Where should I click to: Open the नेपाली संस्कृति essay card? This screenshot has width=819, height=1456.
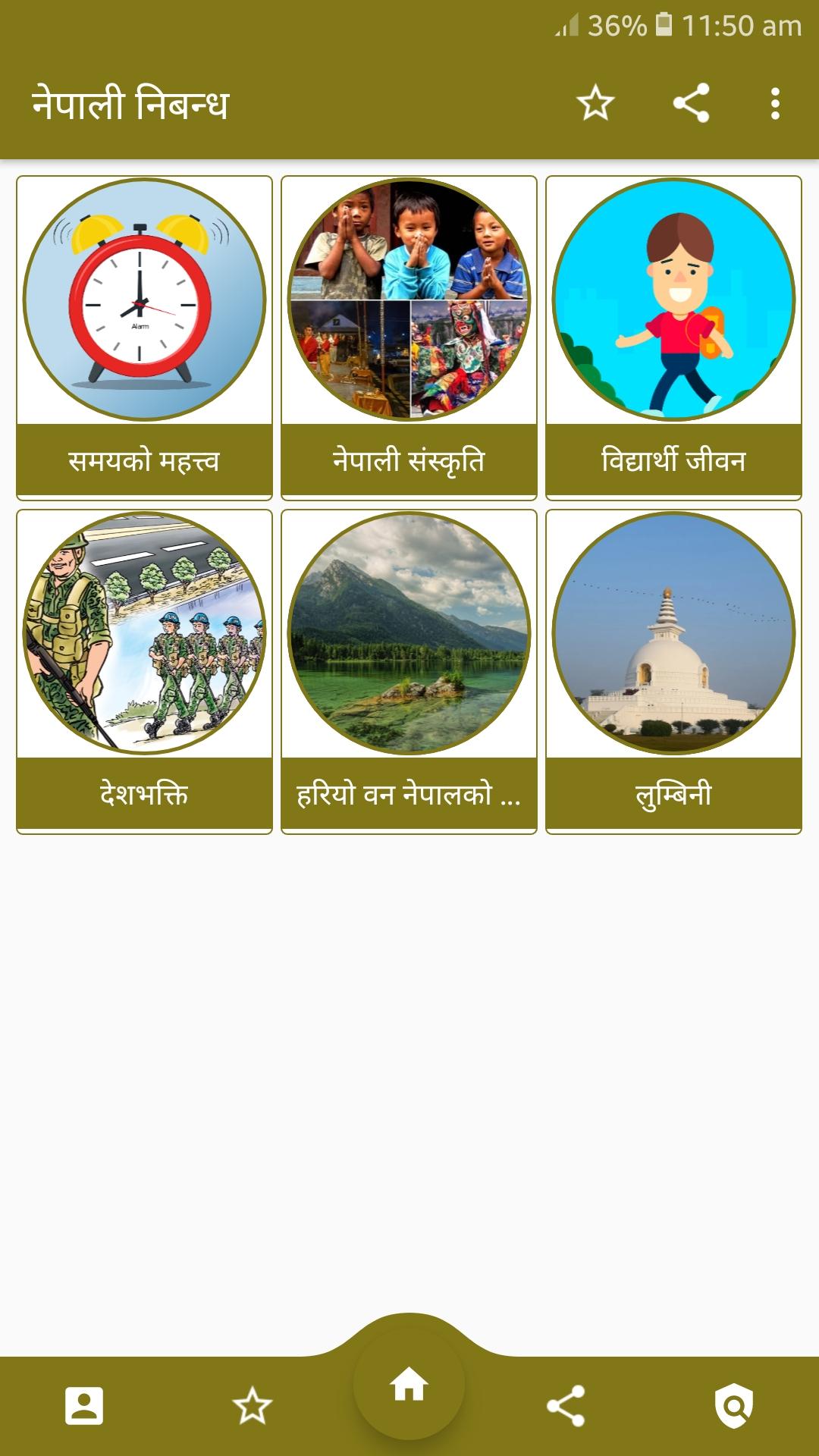[409, 338]
